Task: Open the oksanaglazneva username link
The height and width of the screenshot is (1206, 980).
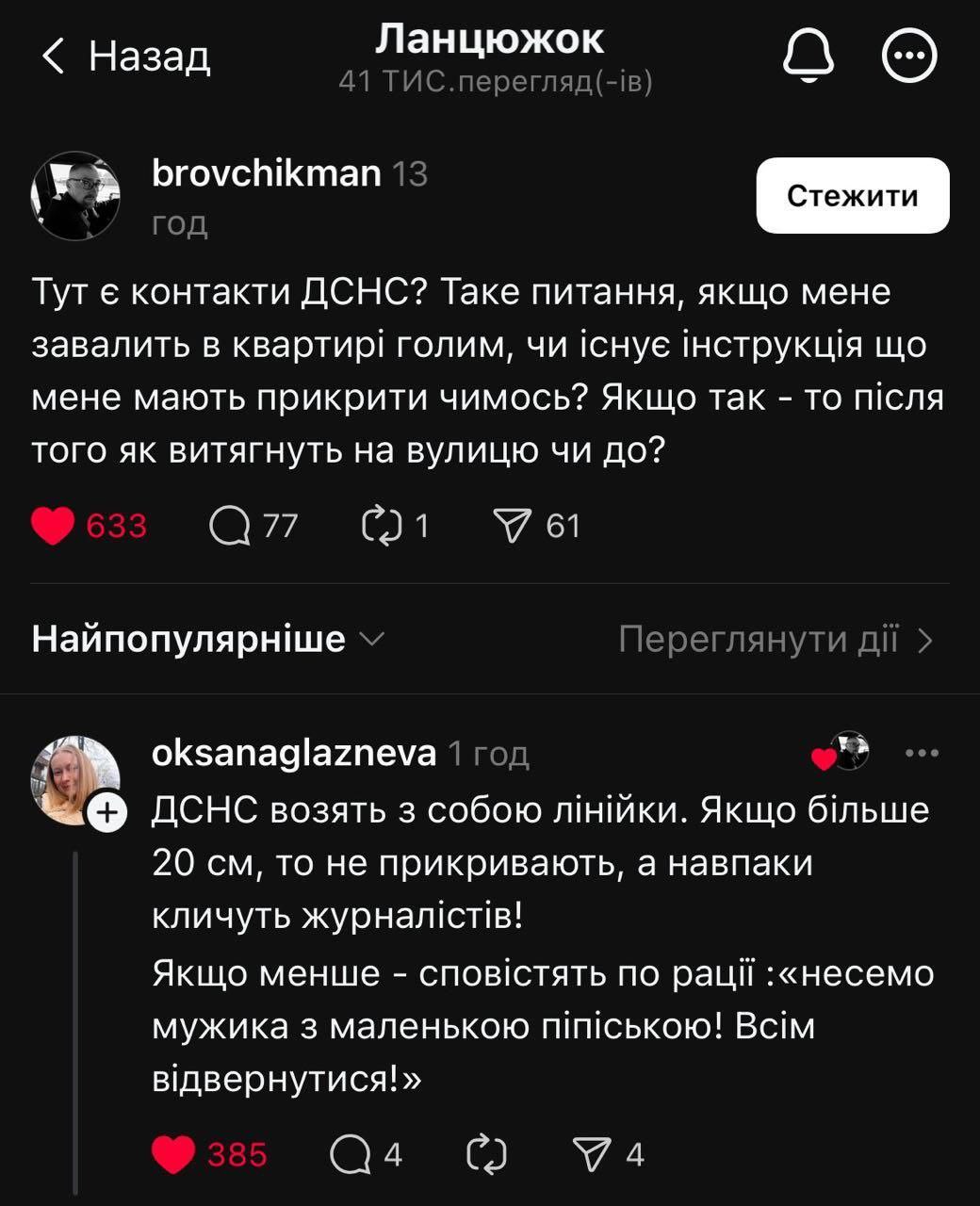Action: tap(293, 753)
